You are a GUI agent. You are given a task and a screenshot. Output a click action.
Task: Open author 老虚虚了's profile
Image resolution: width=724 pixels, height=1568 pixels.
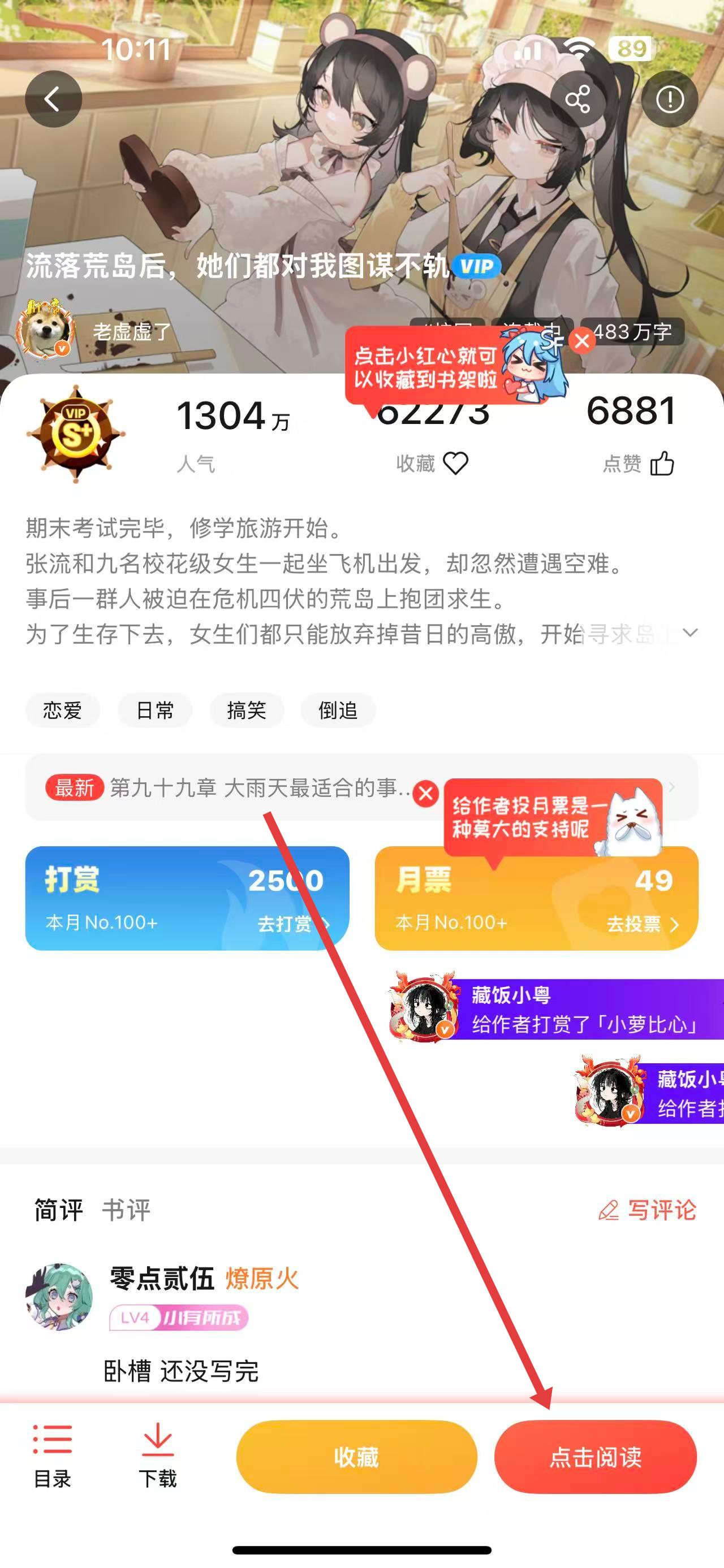tap(131, 332)
